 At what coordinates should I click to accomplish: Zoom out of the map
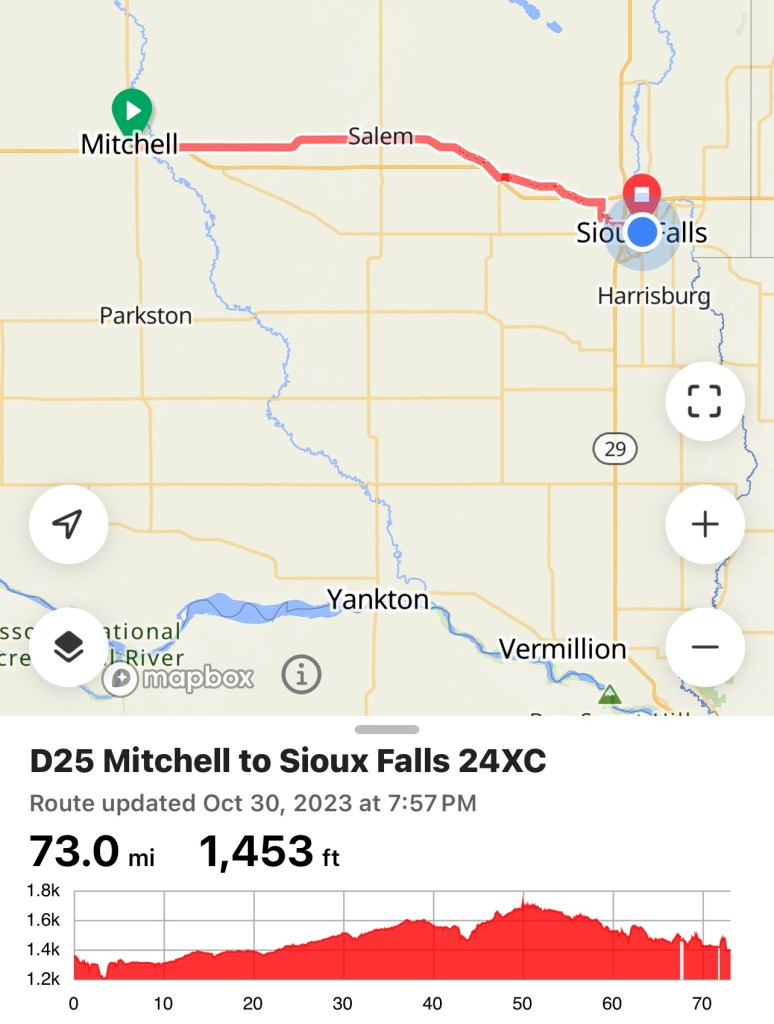coord(705,647)
